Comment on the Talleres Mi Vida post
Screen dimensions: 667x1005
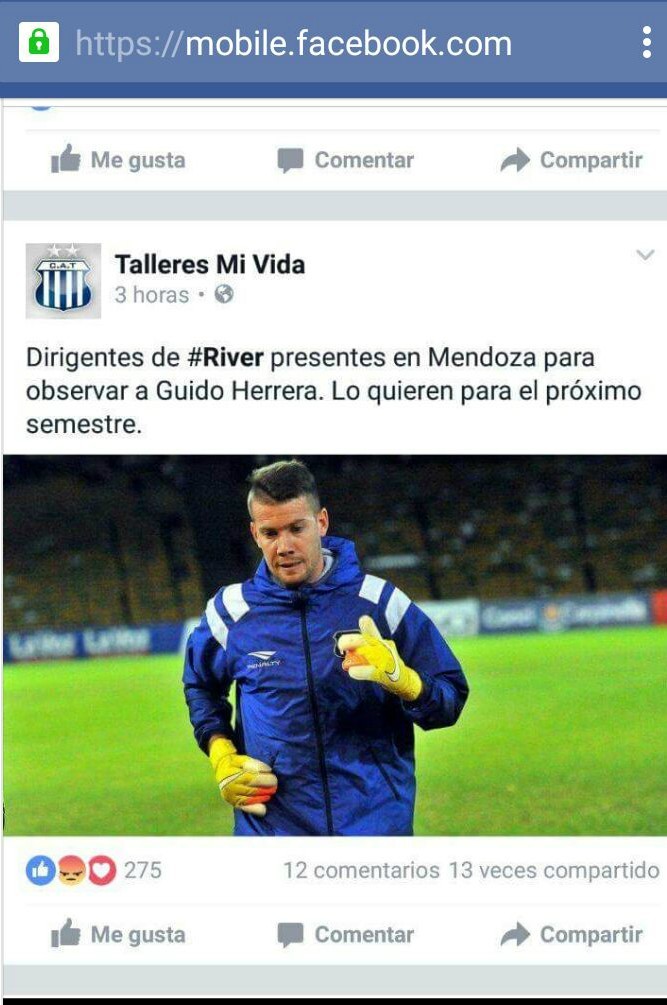pos(346,934)
